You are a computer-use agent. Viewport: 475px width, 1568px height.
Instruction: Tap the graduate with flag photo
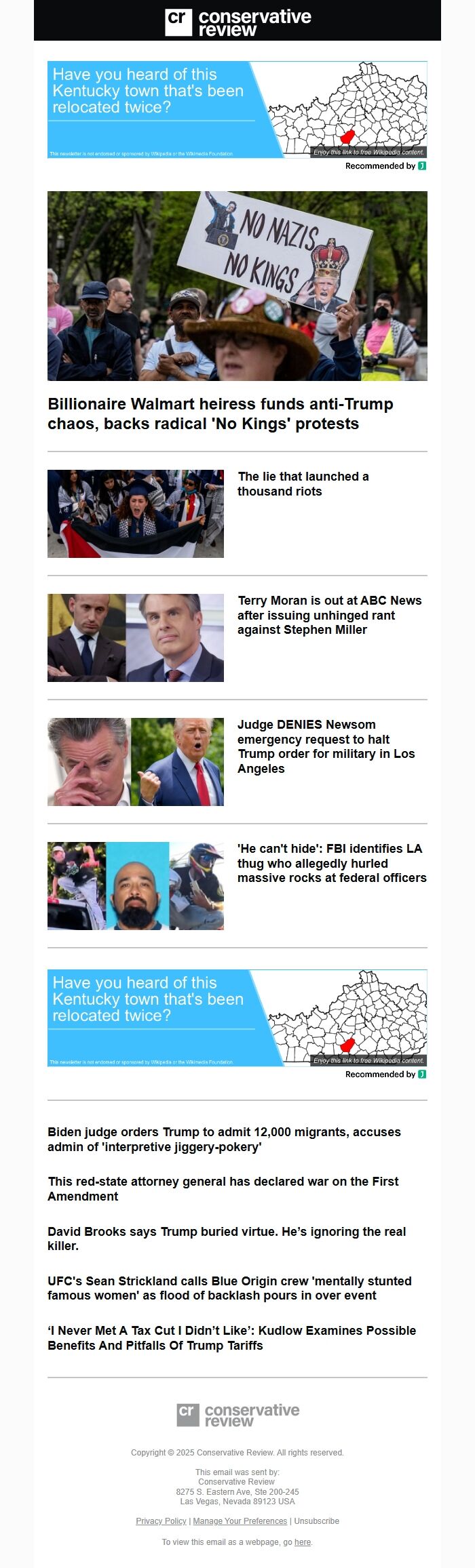tap(136, 514)
